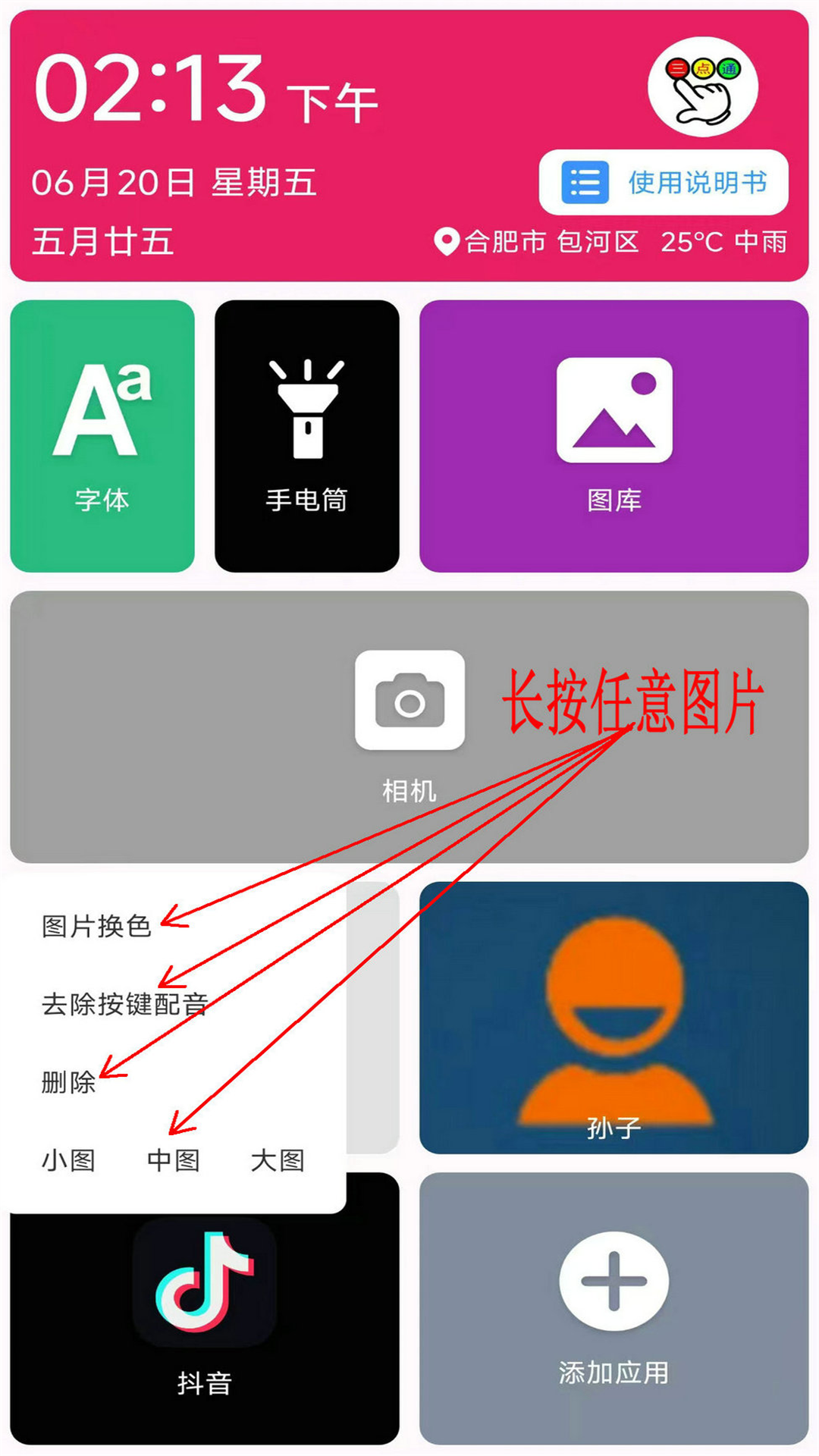Launch the 相机 camera tile

pos(409,726)
